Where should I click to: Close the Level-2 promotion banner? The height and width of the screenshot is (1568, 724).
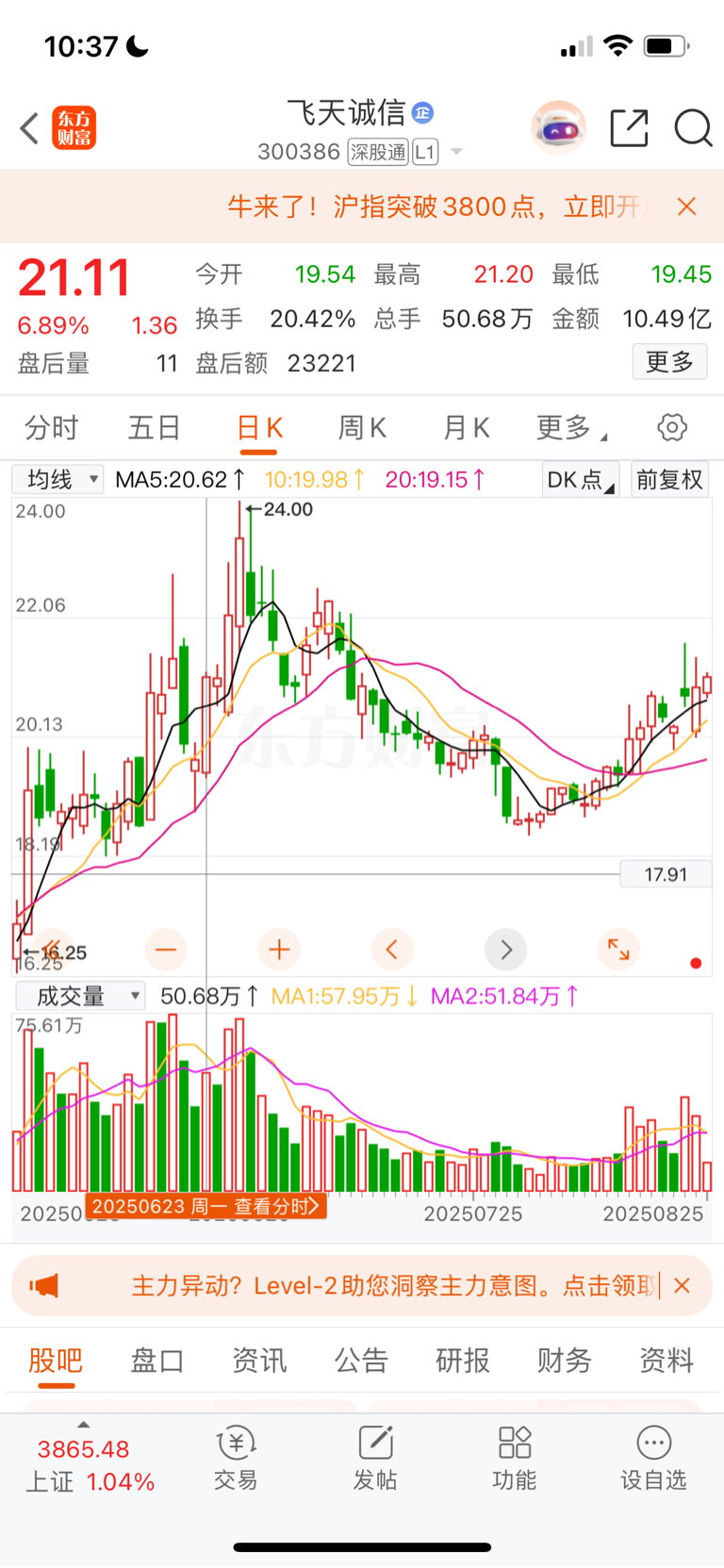(683, 1285)
